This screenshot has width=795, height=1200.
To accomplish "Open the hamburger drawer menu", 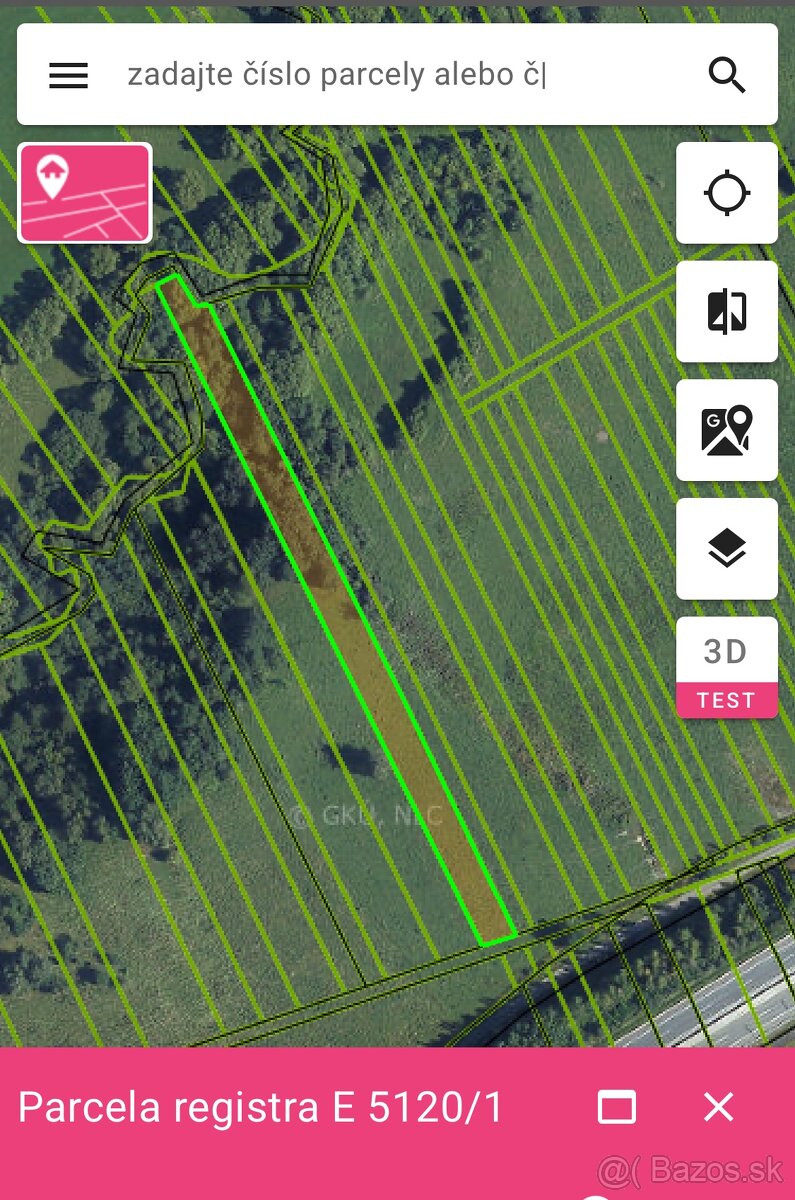I will tap(68, 75).
